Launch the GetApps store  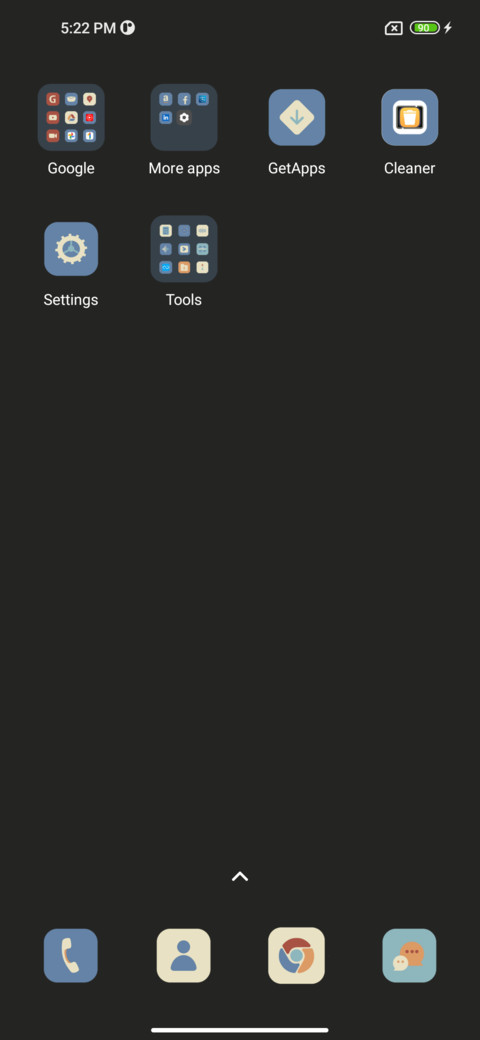point(296,117)
